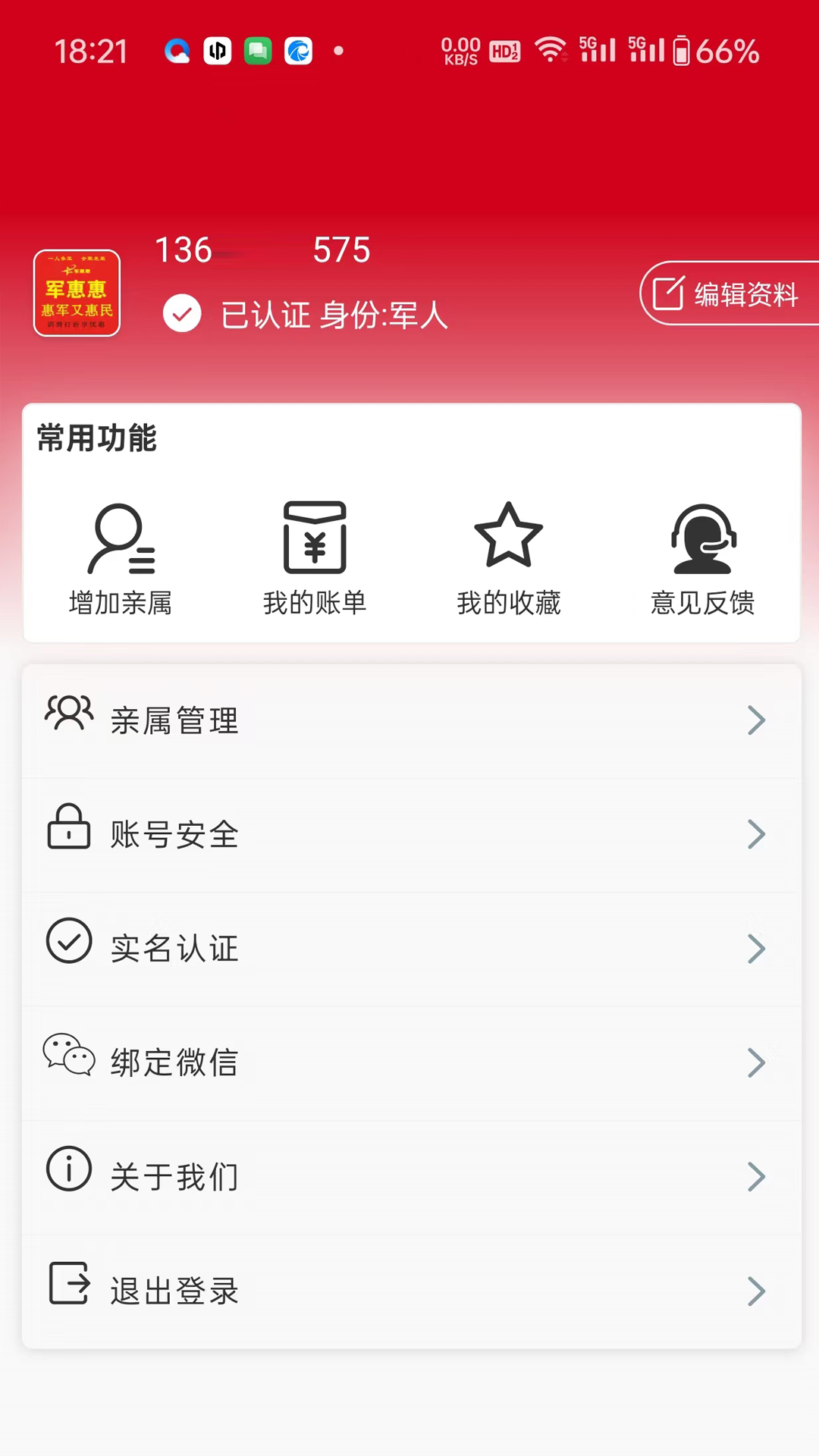The height and width of the screenshot is (1456, 819).
Task: Select the 增加亲属 (add family member) icon
Action: pyautogui.click(x=120, y=538)
